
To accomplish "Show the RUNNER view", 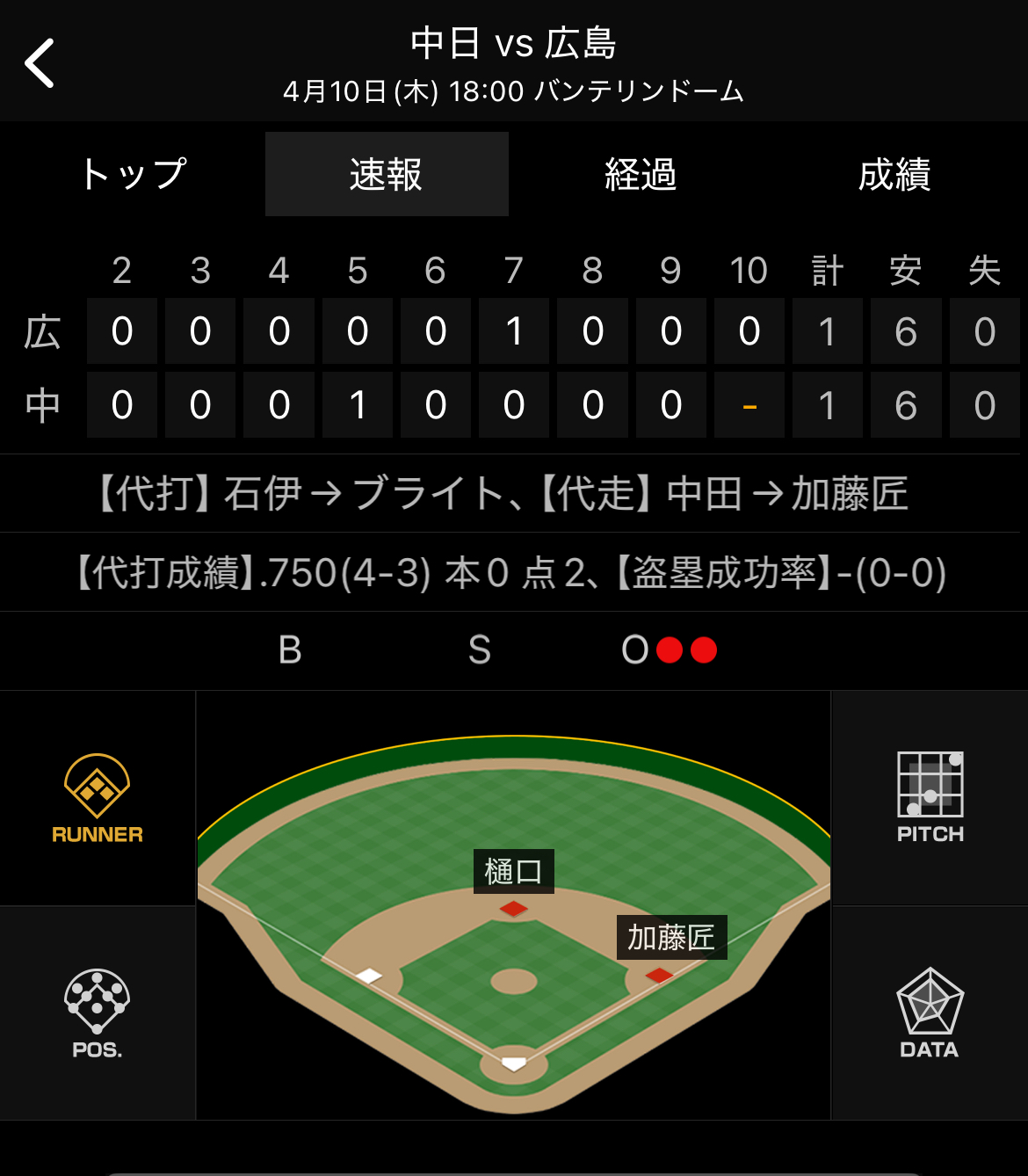I will (98, 798).
